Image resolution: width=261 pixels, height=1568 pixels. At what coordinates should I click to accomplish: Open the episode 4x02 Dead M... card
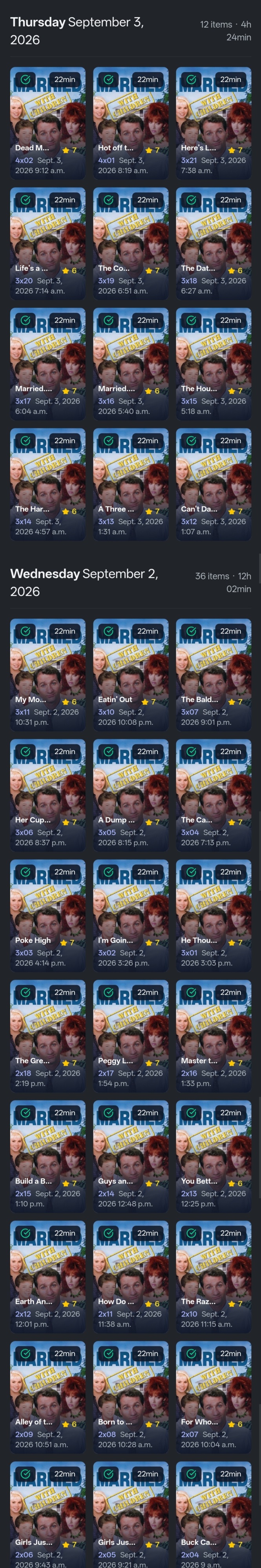click(x=47, y=123)
